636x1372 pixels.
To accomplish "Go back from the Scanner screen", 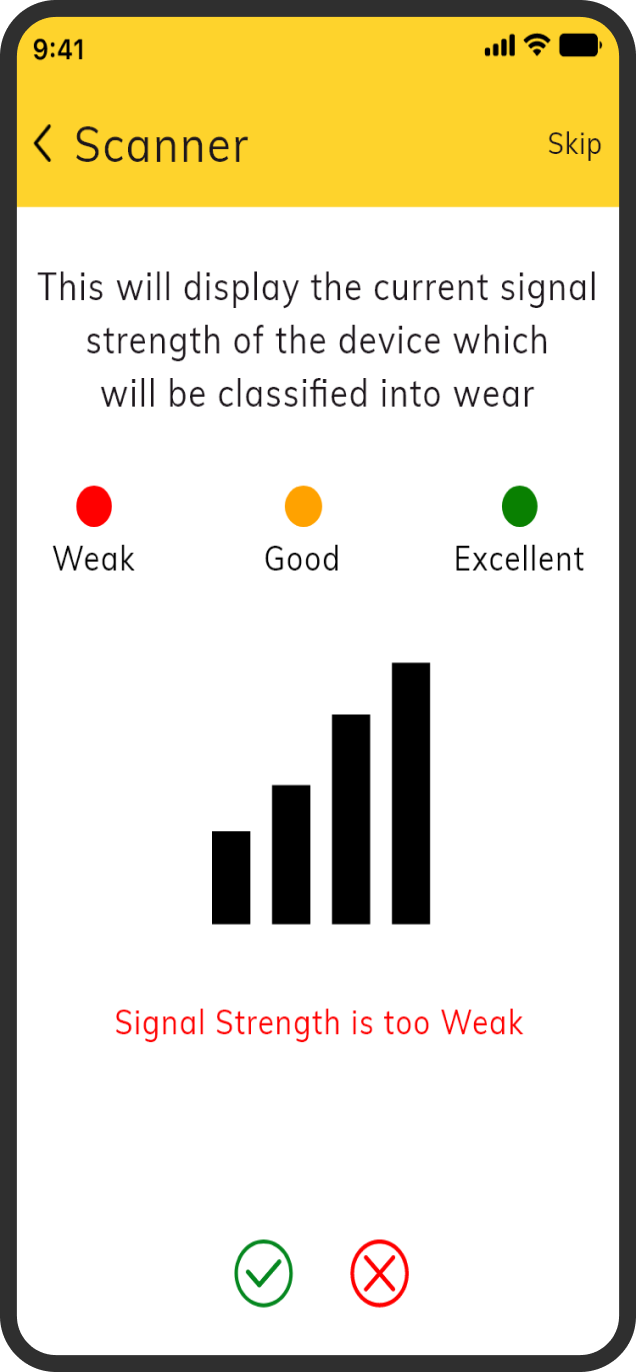I will [43, 144].
